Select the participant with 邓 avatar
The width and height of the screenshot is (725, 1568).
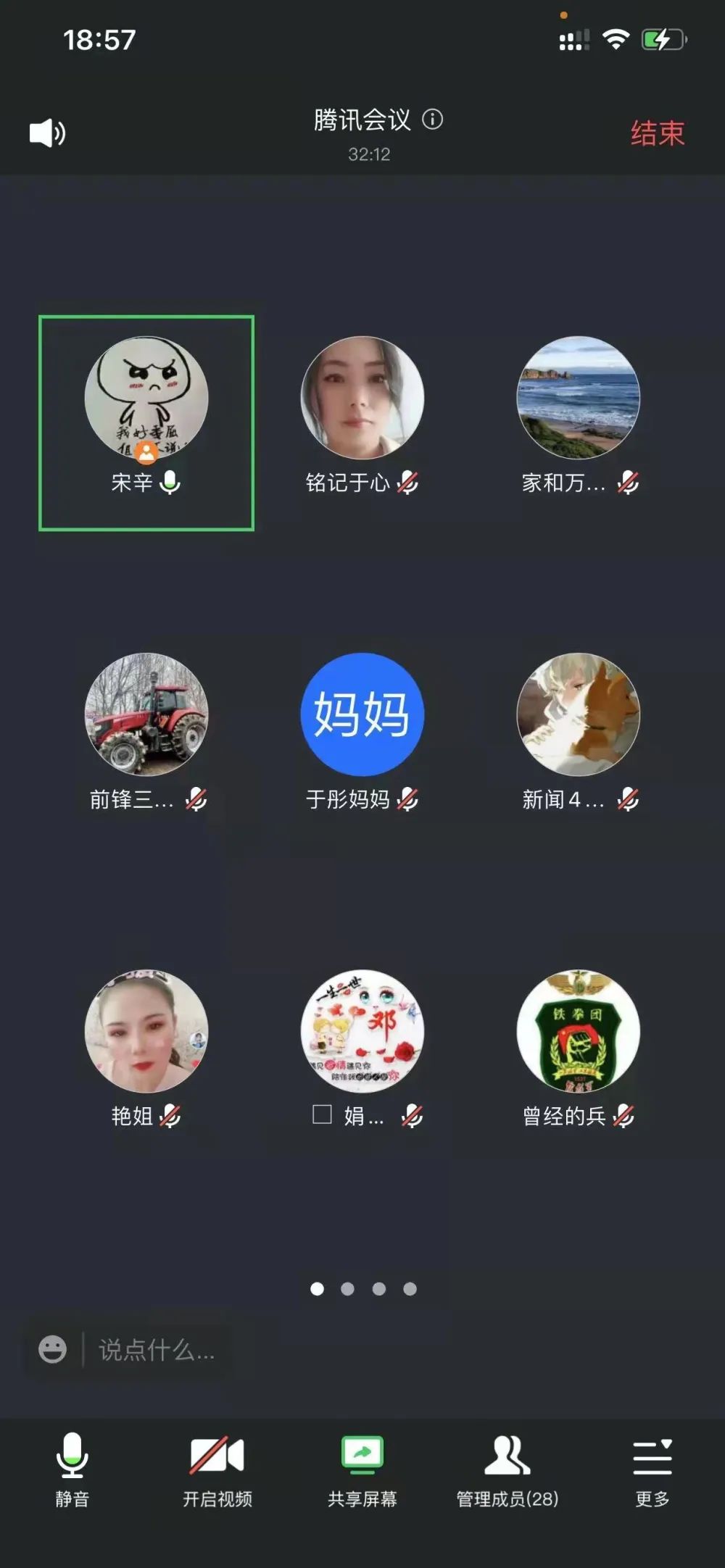(362, 1032)
